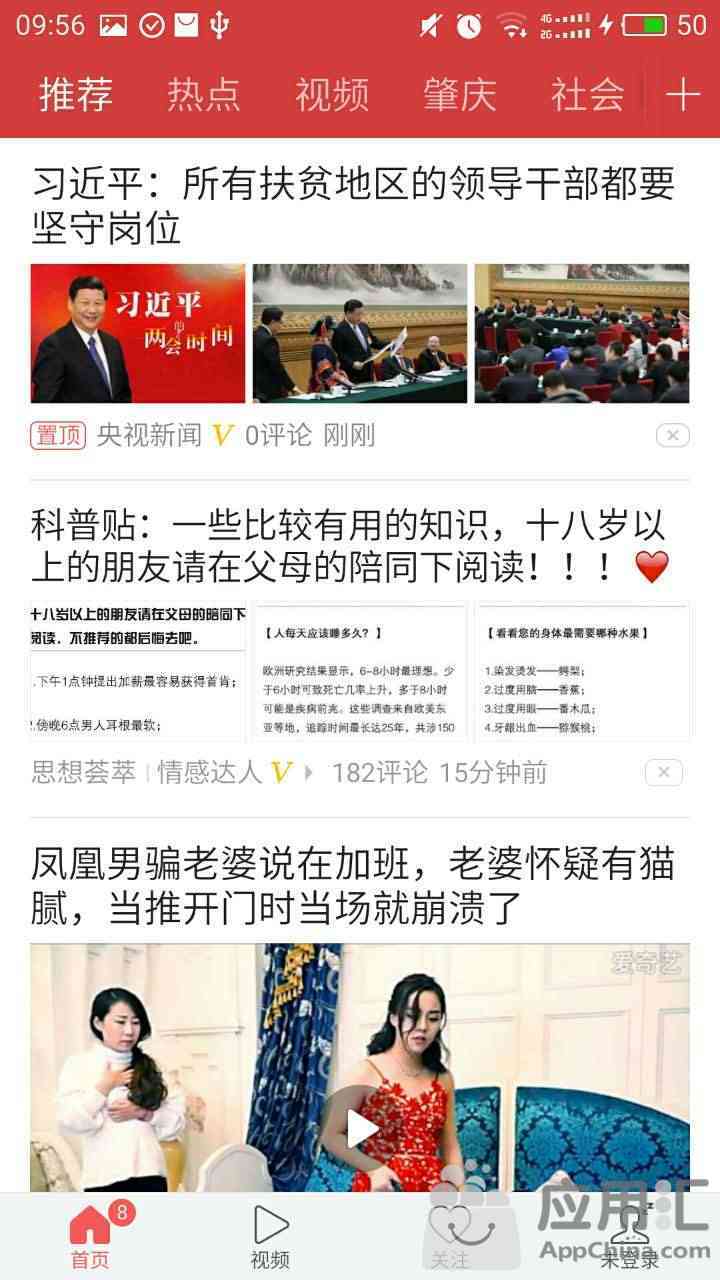Open the 习近平 扶贫地区 news article
This screenshot has height=1280, width=720.
point(354,206)
